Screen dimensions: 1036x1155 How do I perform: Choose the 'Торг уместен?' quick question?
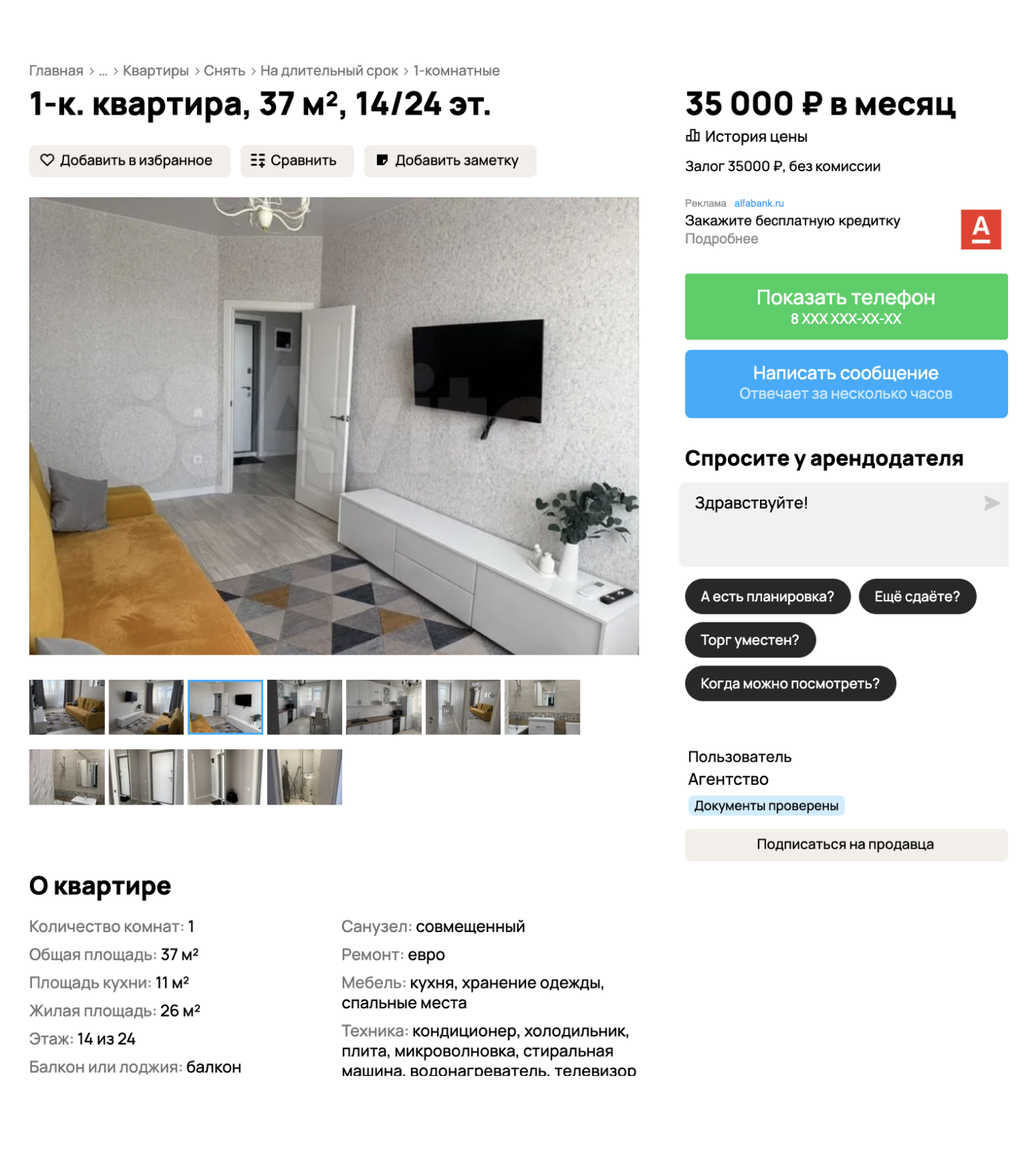749,640
